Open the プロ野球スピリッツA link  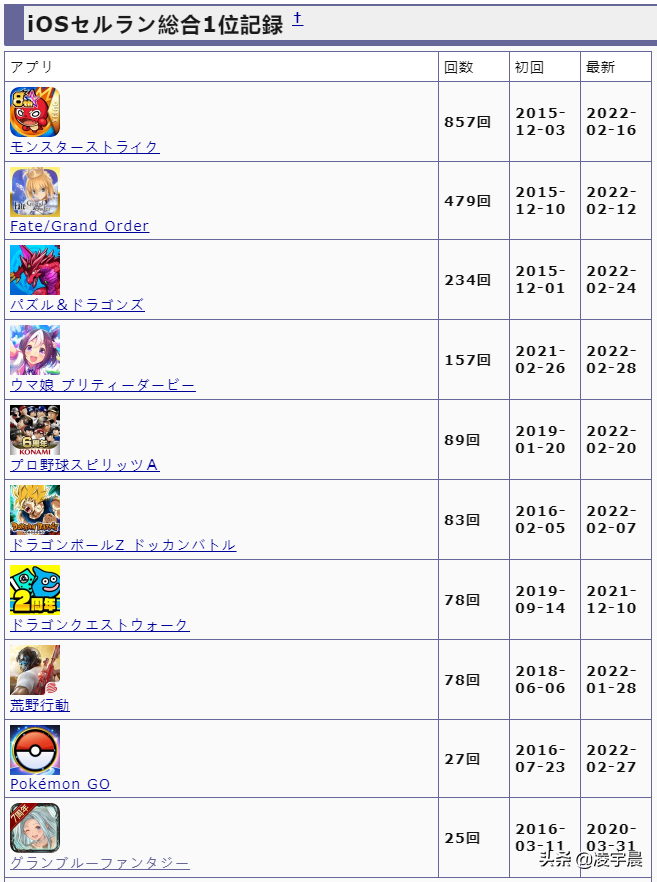84,465
